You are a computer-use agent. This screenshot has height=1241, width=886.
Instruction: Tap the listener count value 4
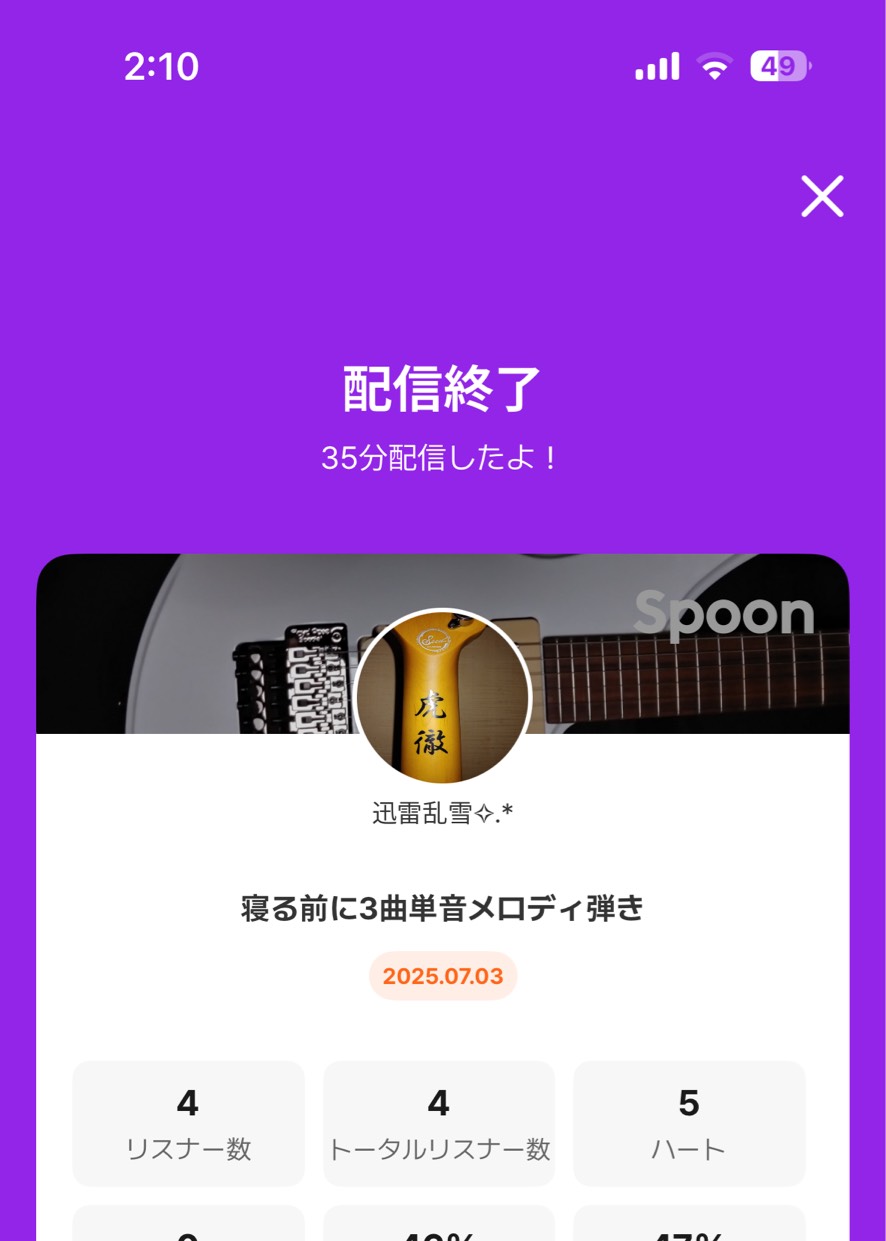[x=188, y=1103]
